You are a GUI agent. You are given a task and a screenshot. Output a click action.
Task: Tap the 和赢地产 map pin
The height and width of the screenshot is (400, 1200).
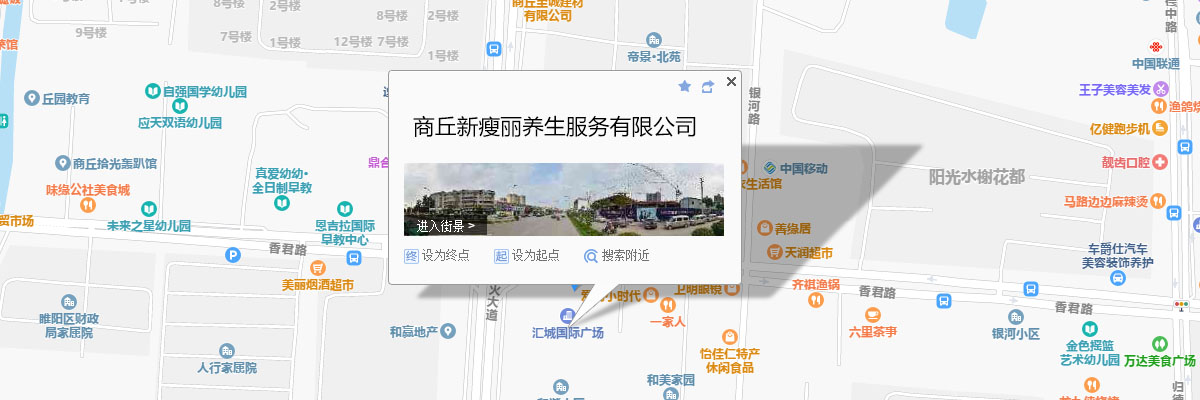[449, 330]
